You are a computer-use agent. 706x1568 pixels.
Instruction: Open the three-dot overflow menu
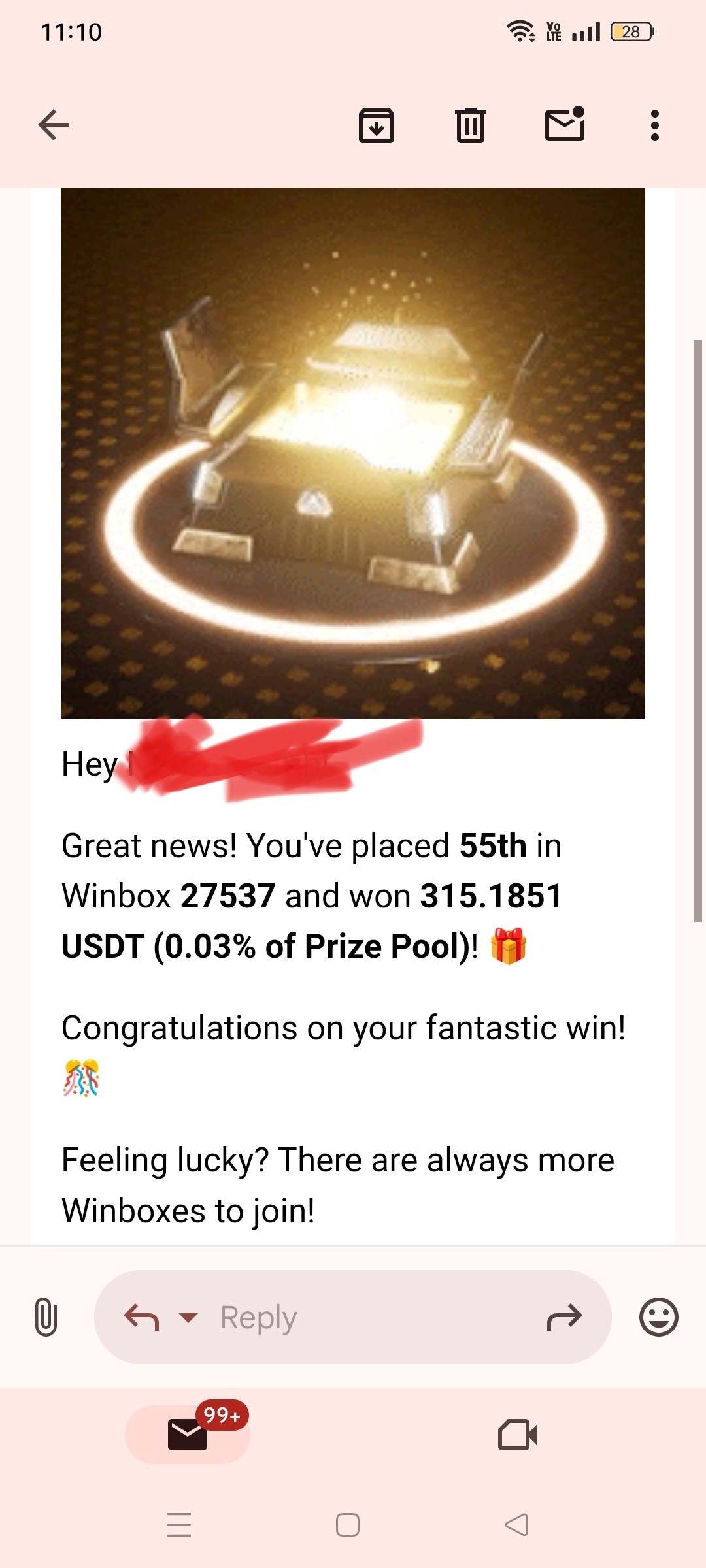[654, 125]
